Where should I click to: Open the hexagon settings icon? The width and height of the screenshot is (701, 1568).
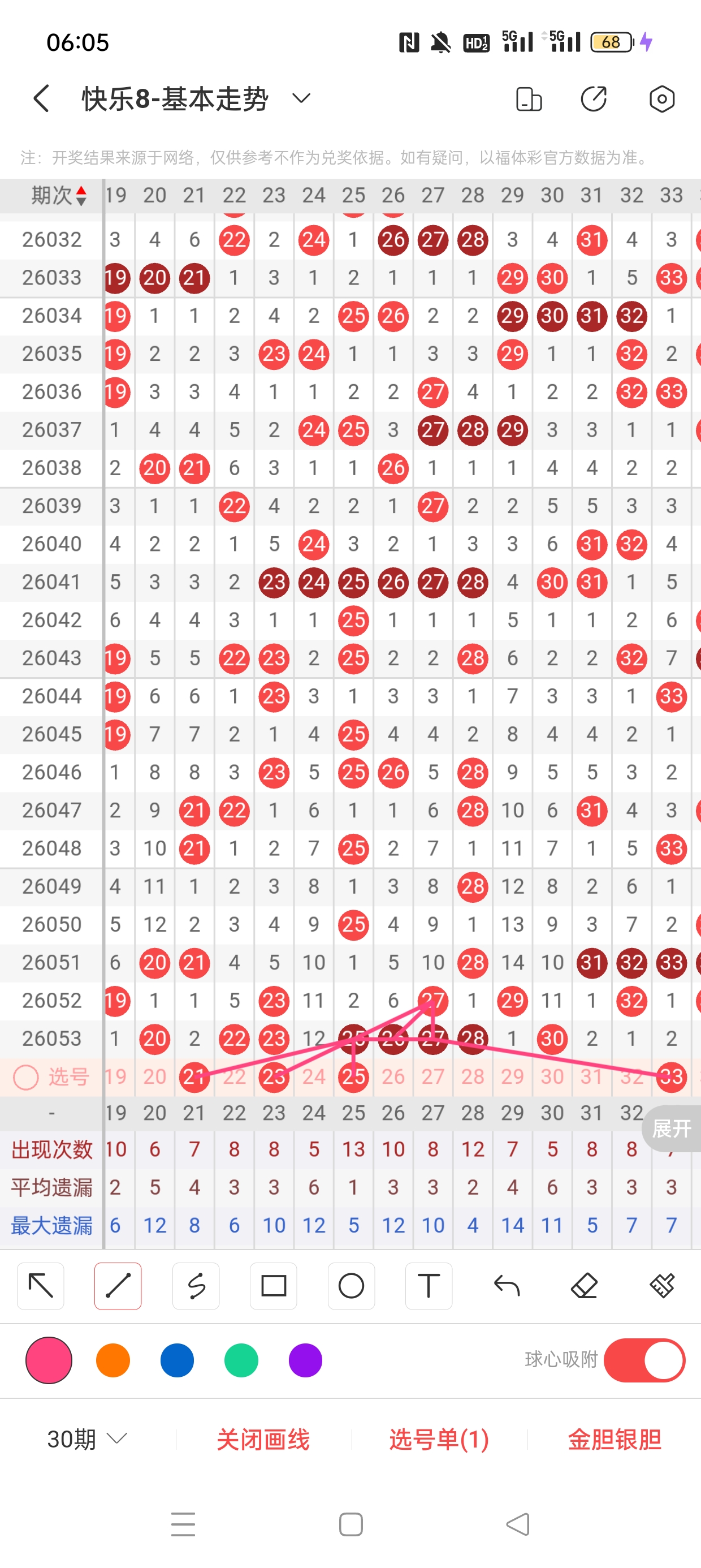(x=661, y=98)
